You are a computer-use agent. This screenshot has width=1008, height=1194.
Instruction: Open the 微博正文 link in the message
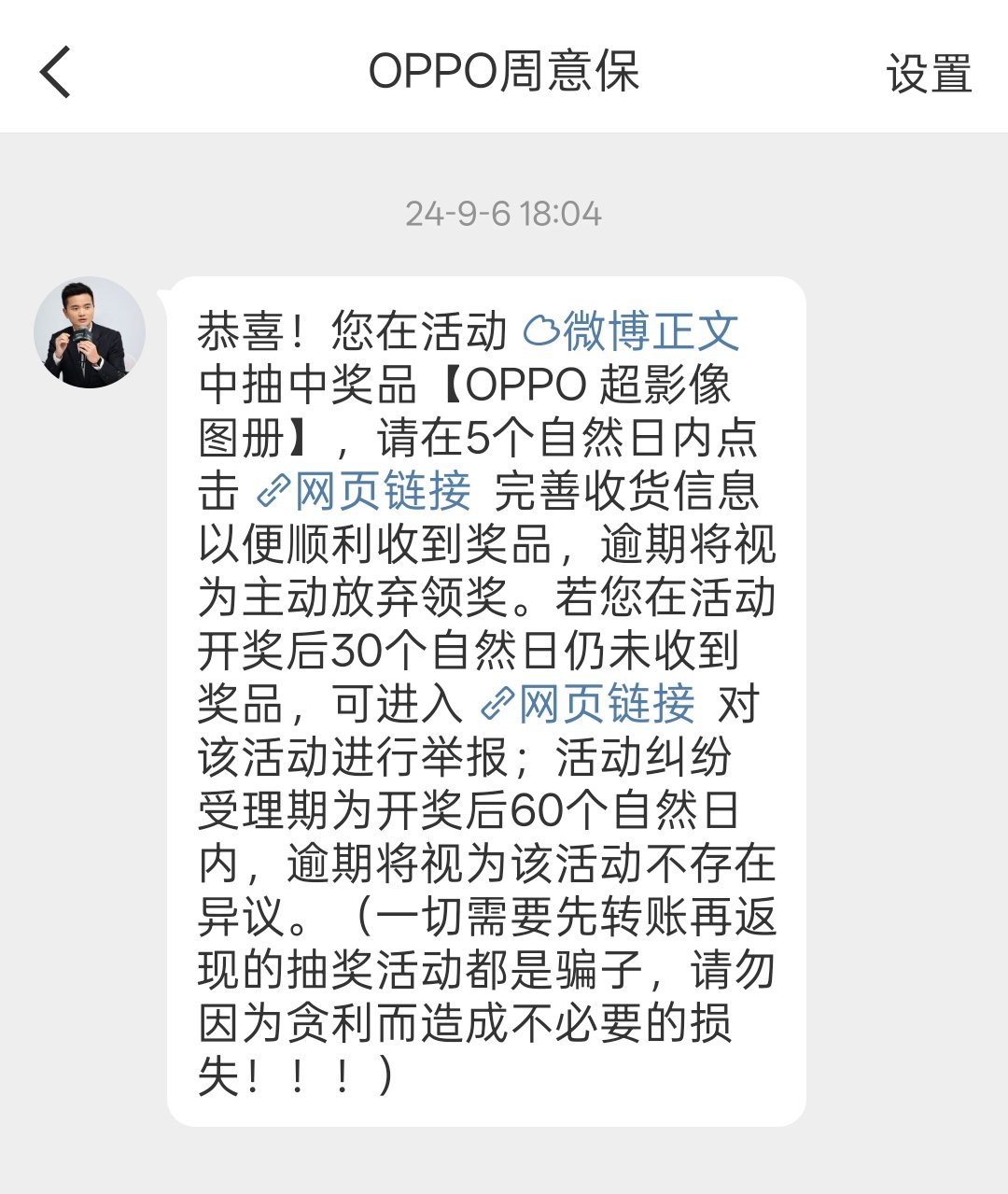[632, 331]
